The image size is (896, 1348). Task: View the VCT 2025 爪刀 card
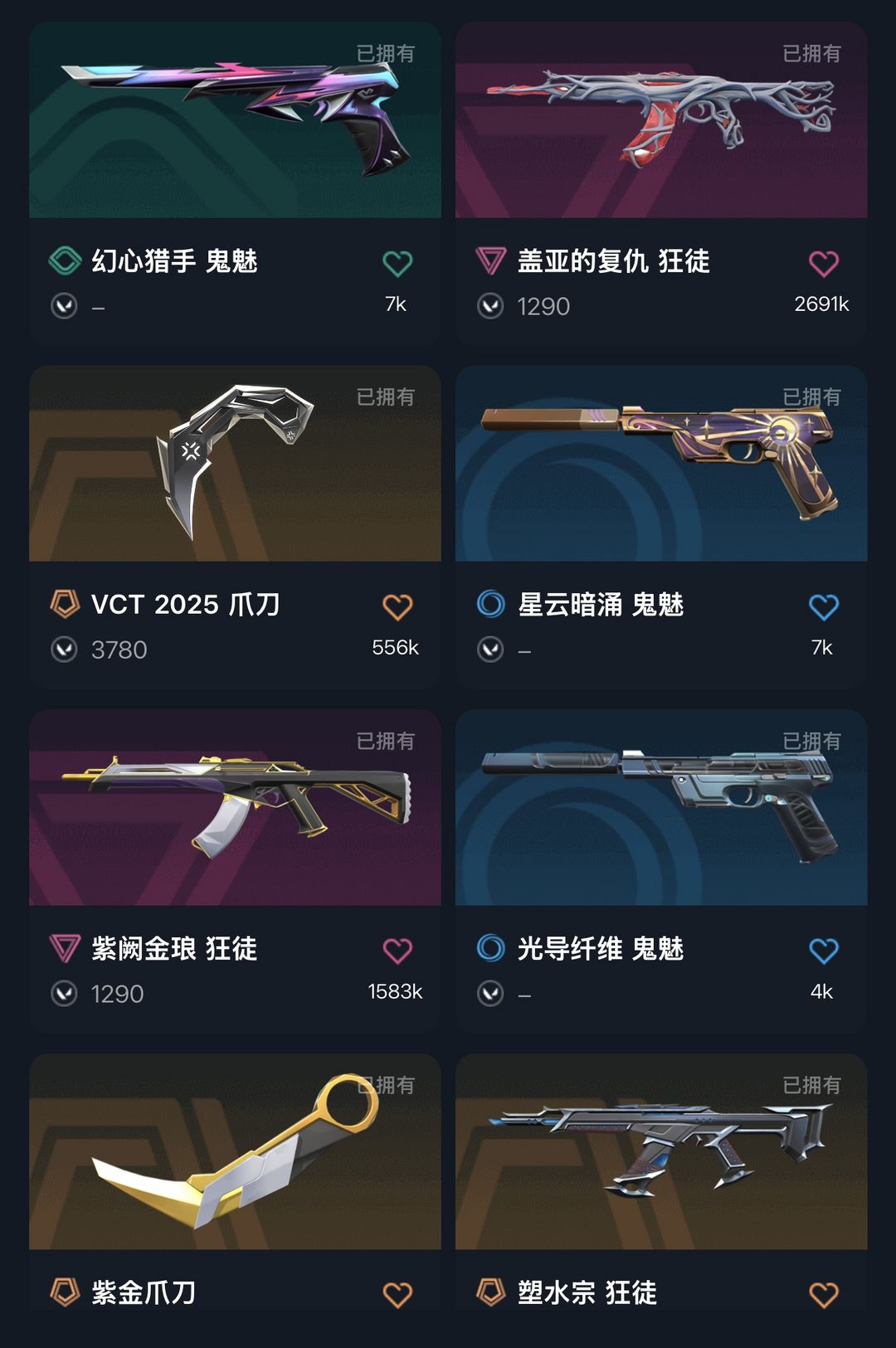[235, 527]
